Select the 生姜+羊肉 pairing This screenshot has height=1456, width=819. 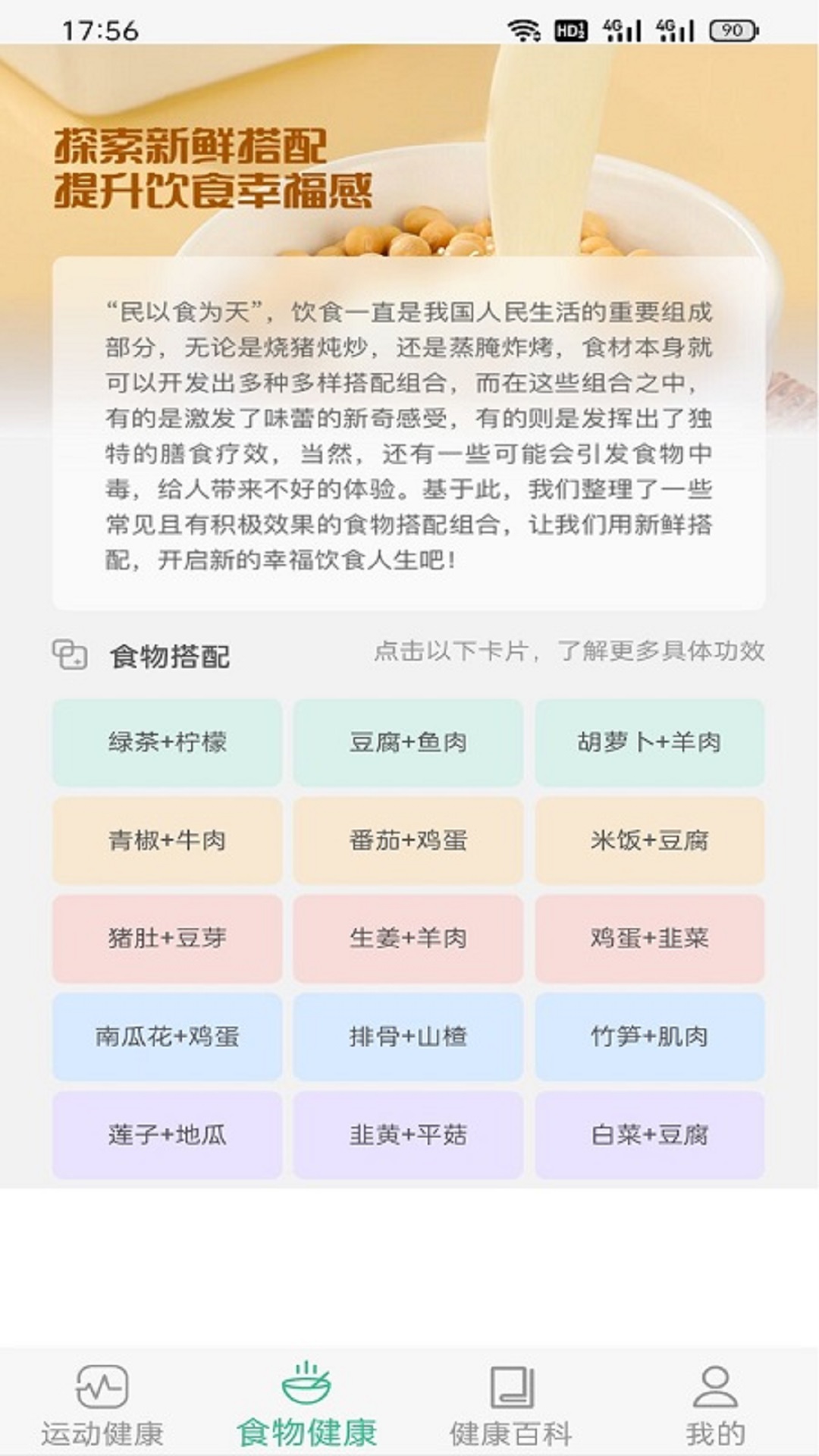pos(408,939)
